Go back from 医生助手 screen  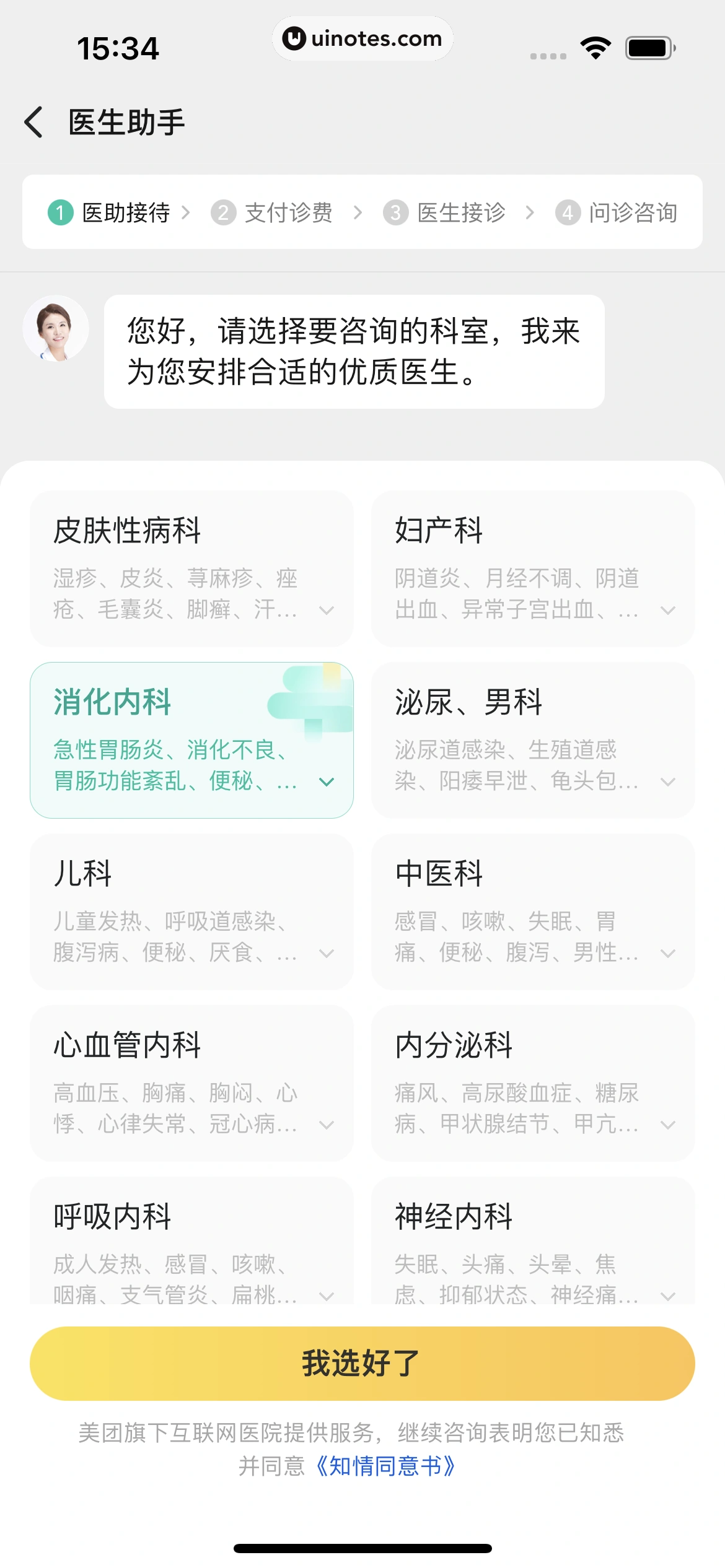point(34,122)
